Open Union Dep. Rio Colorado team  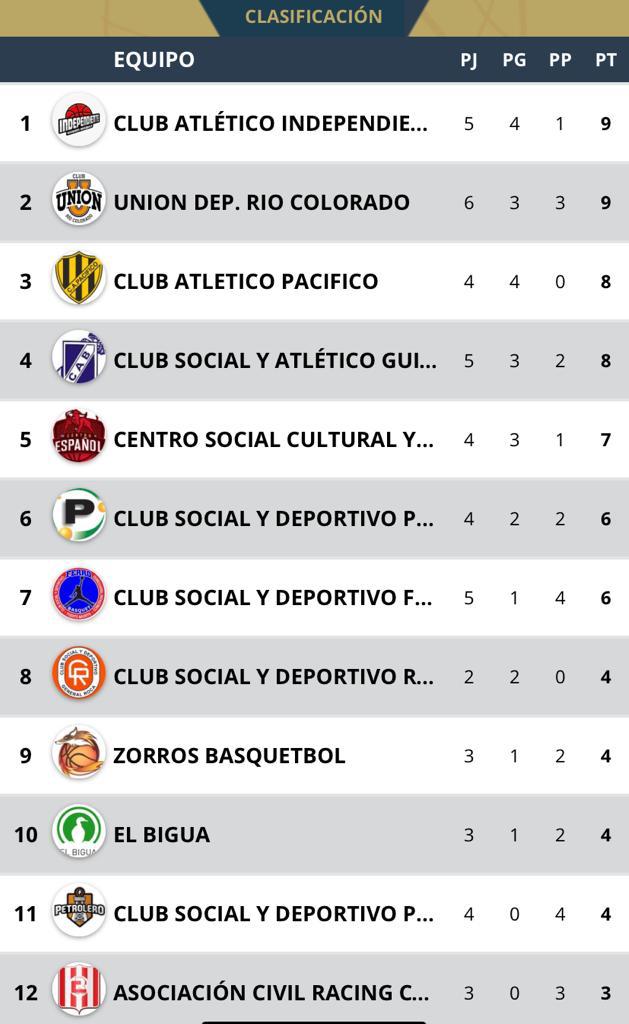pyautogui.click(x=314, y=202)
